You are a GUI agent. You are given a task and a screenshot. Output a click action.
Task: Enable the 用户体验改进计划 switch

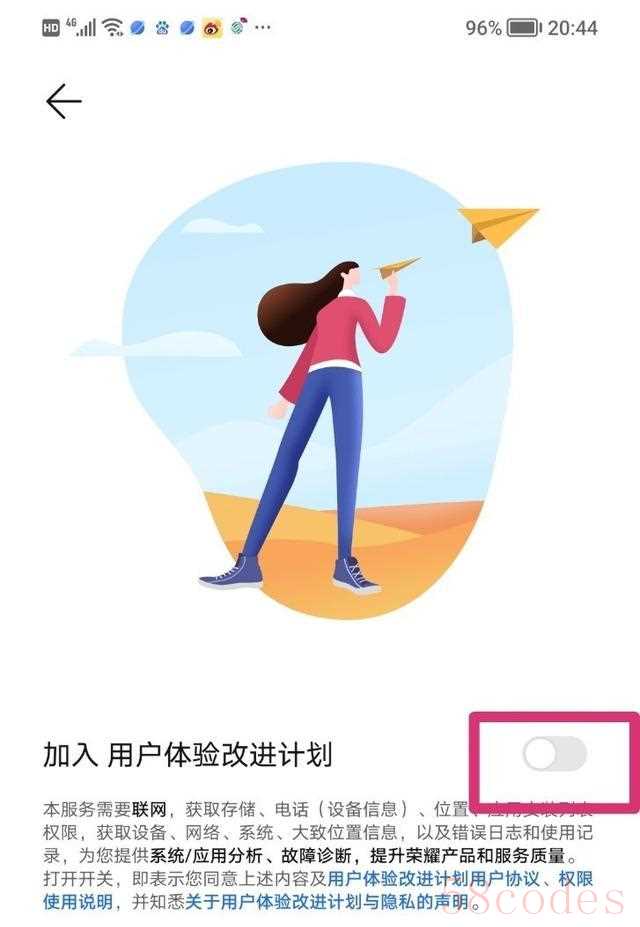tap(555, 755)
